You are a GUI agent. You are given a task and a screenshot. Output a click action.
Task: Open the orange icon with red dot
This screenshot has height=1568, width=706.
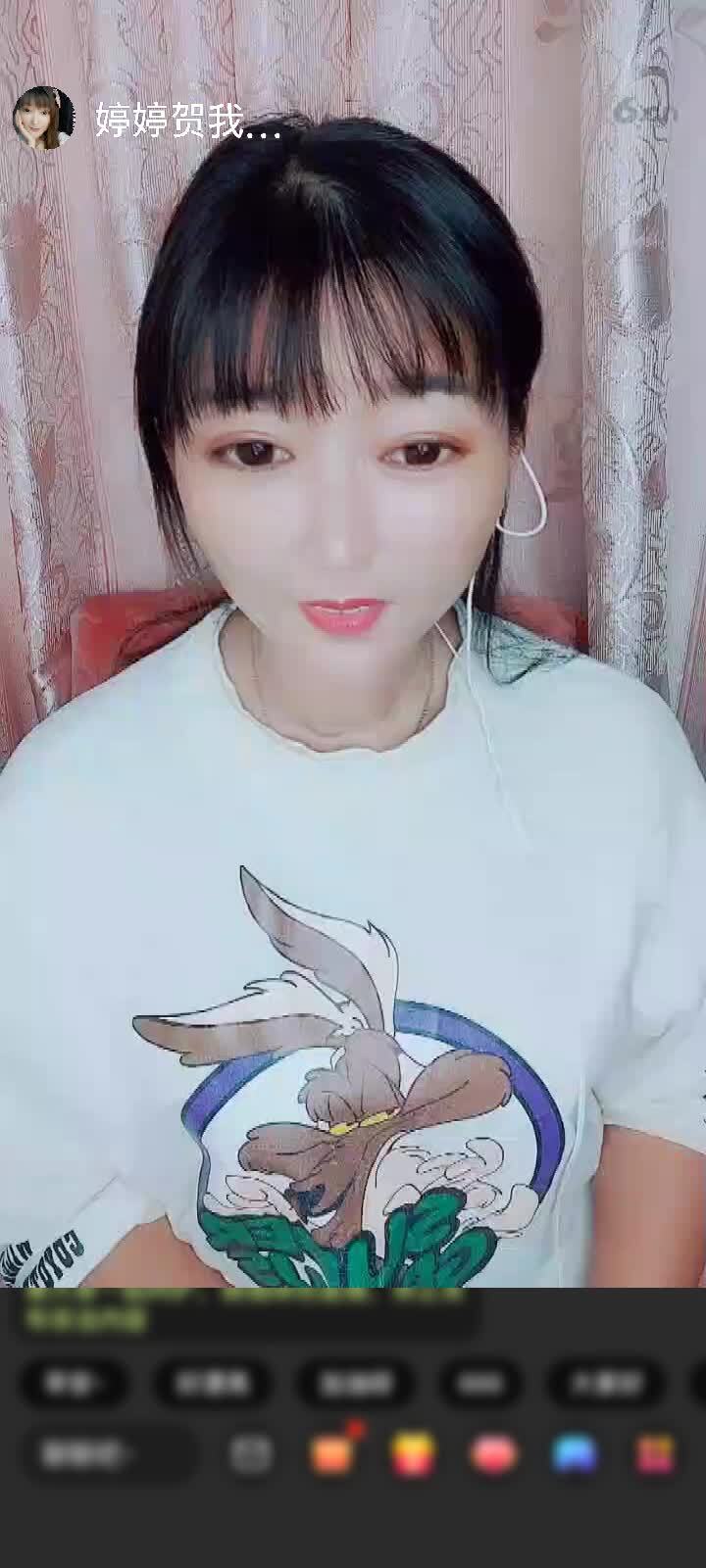click(331, 1454)
